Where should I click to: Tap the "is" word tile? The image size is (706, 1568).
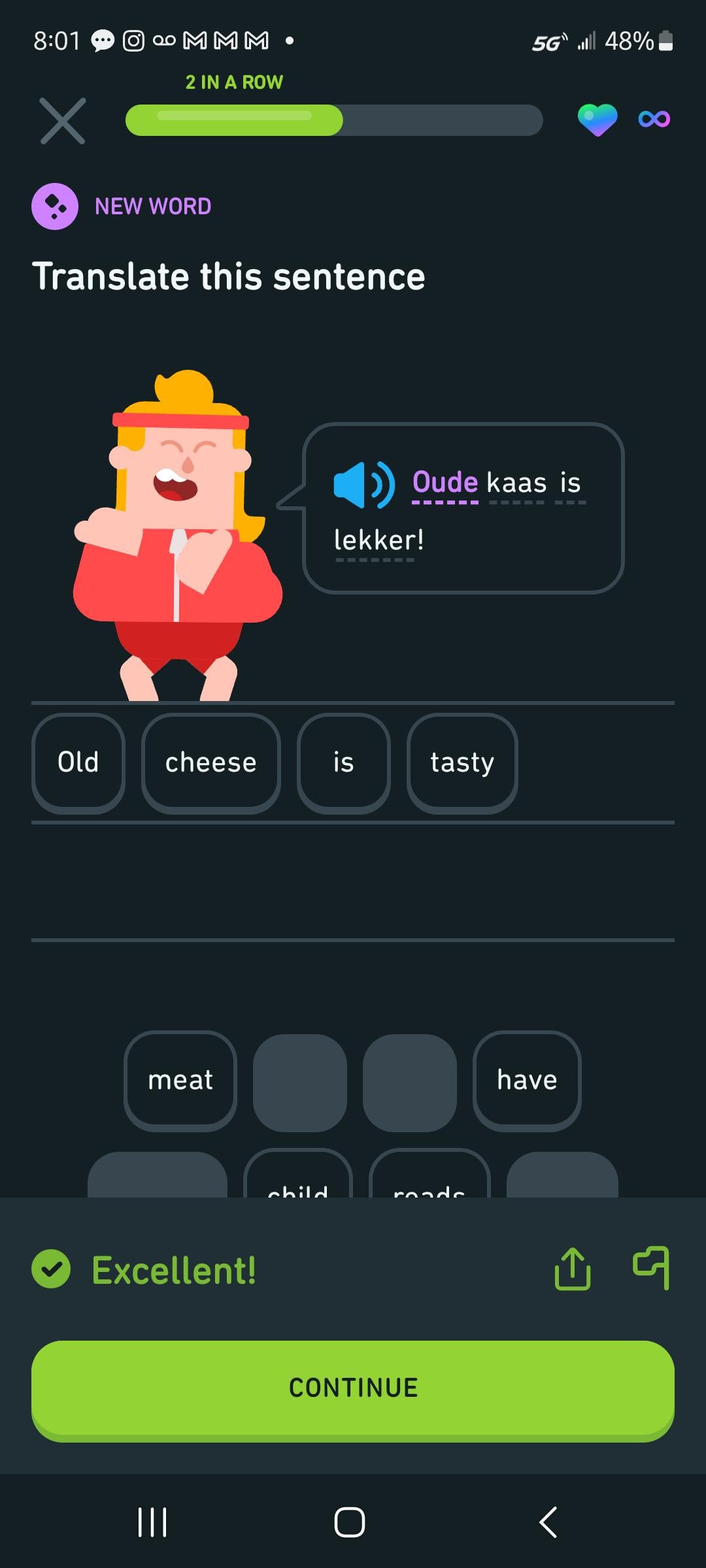coord(343,762)
